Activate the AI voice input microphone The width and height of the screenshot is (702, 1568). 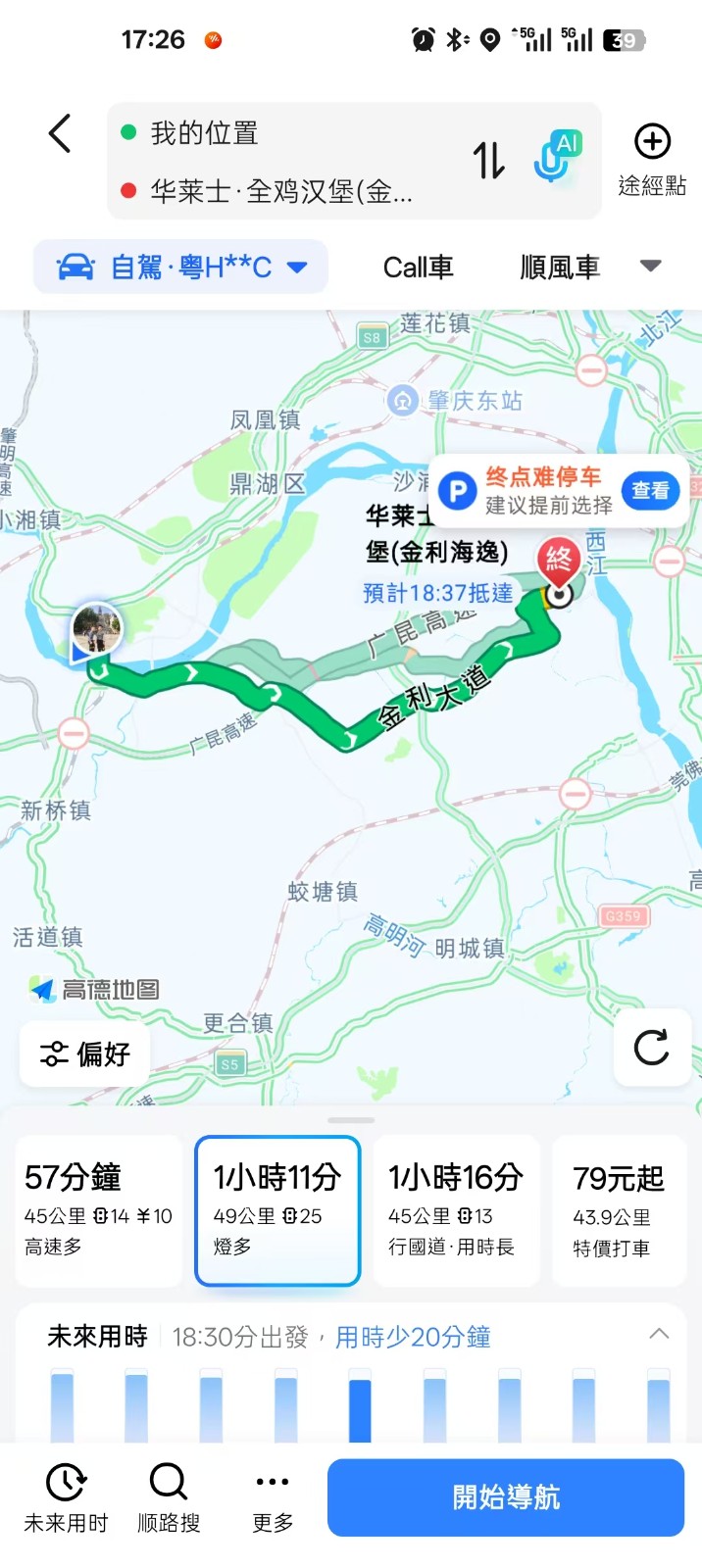click(558, 157)
